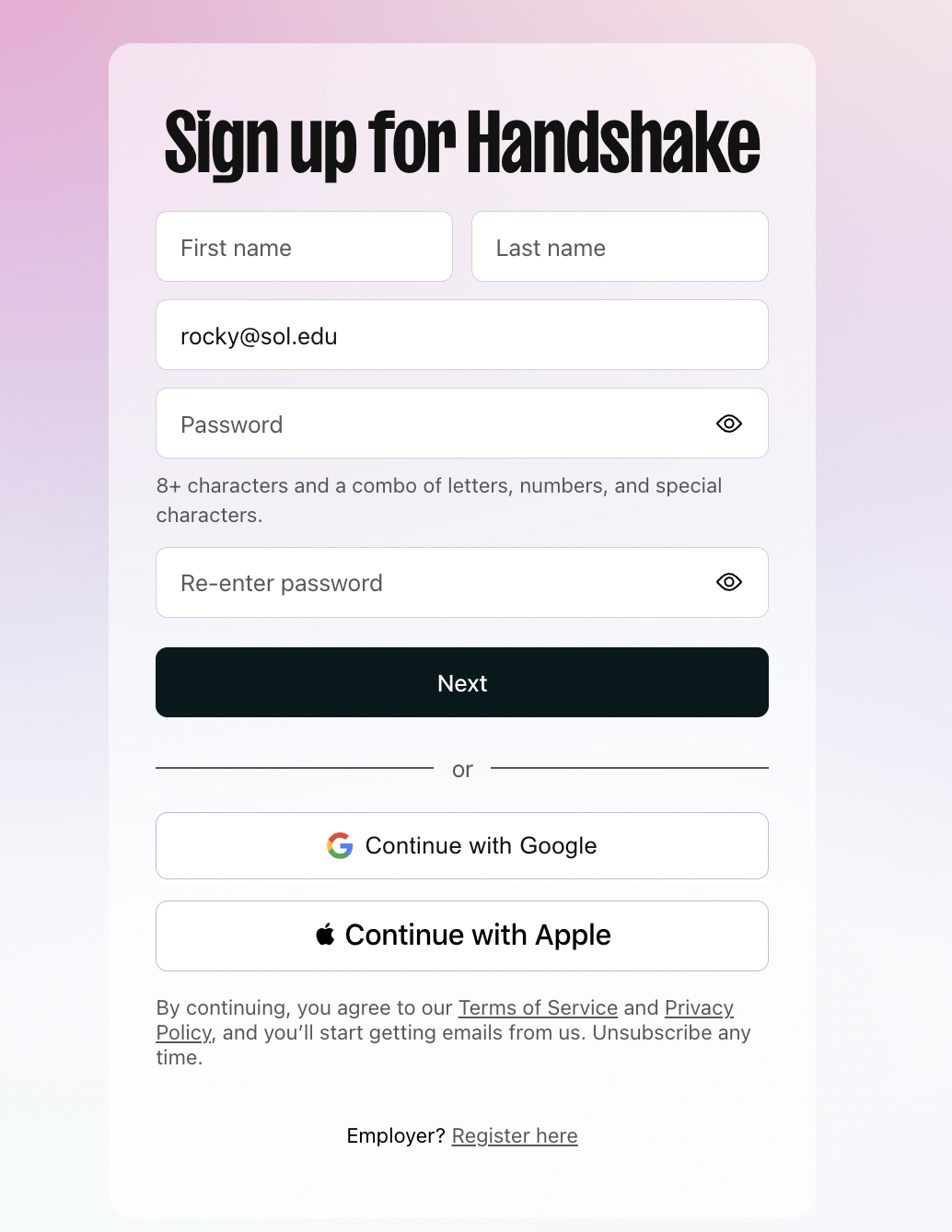This screenshot has height=1232, width=952.
Task: Tap the Next button
Action: [x=461, y=682]
